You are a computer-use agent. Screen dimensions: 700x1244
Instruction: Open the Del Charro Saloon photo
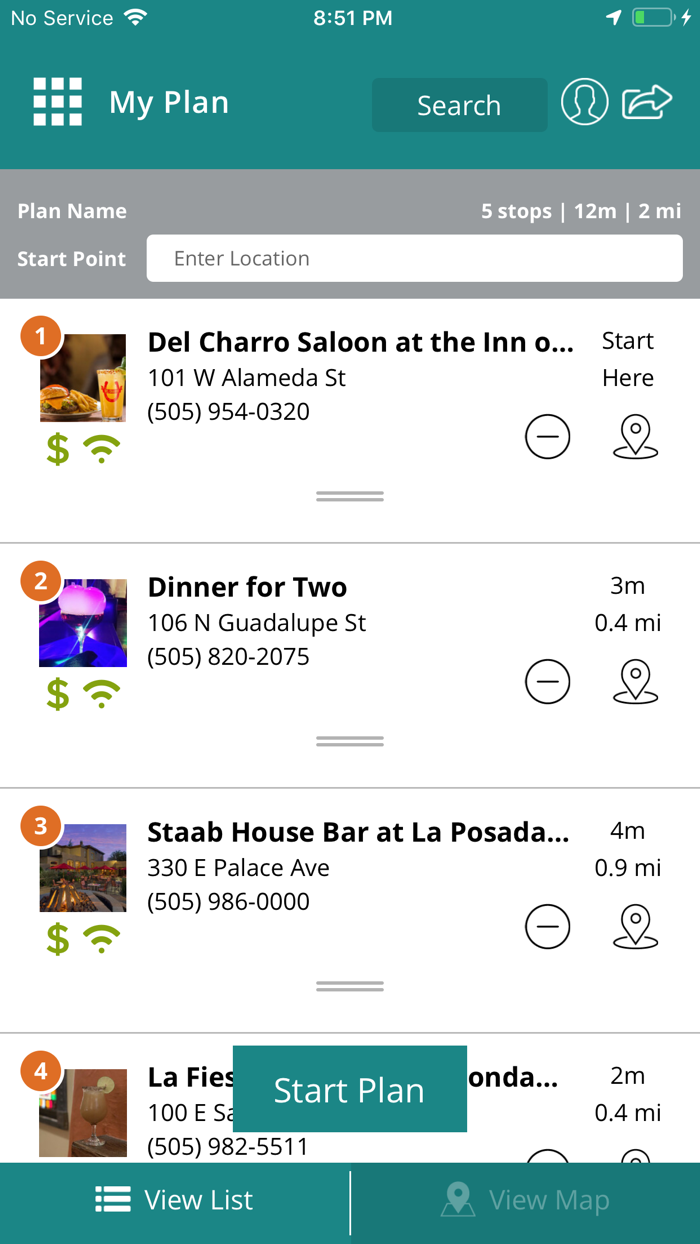pos(83,378)
